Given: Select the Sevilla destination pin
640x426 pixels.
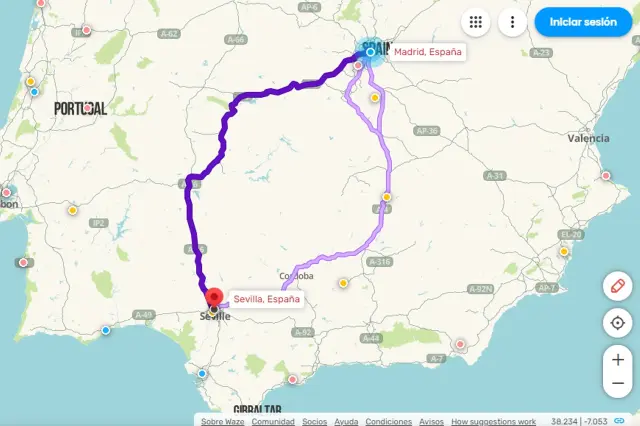Looking at the screenshot, I should 213,298.
